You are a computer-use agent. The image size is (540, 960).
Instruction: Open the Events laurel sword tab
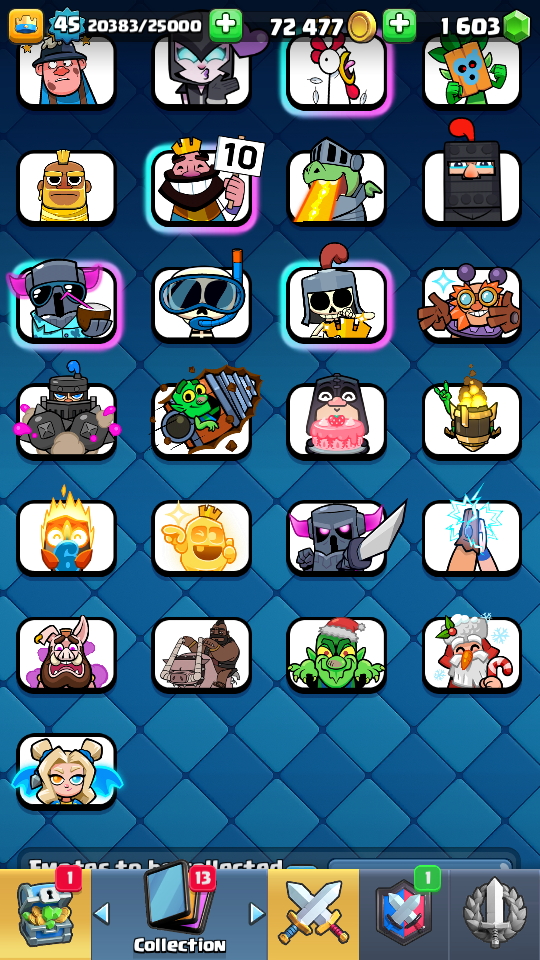495,914
